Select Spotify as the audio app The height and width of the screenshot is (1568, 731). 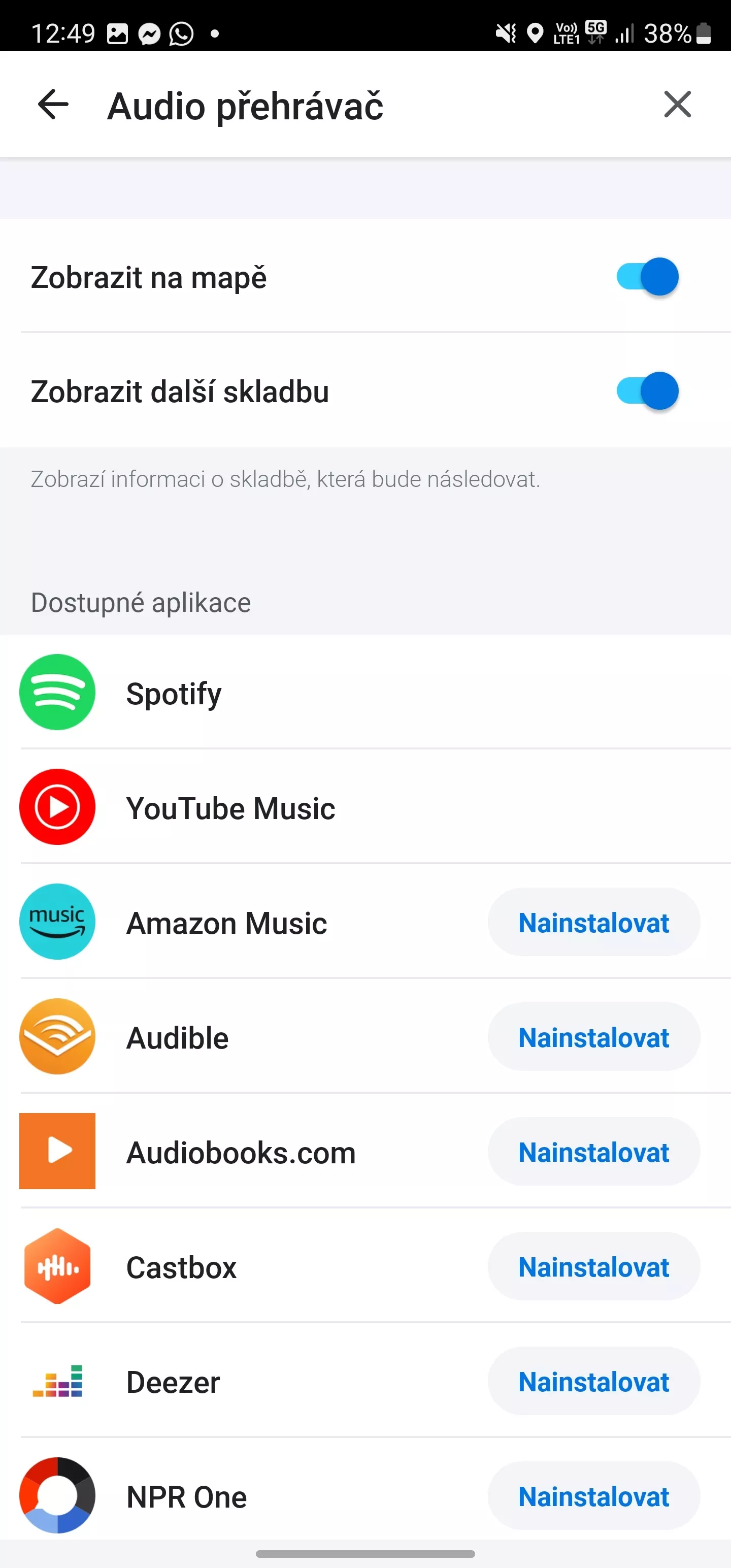click(x=365, y=692)
